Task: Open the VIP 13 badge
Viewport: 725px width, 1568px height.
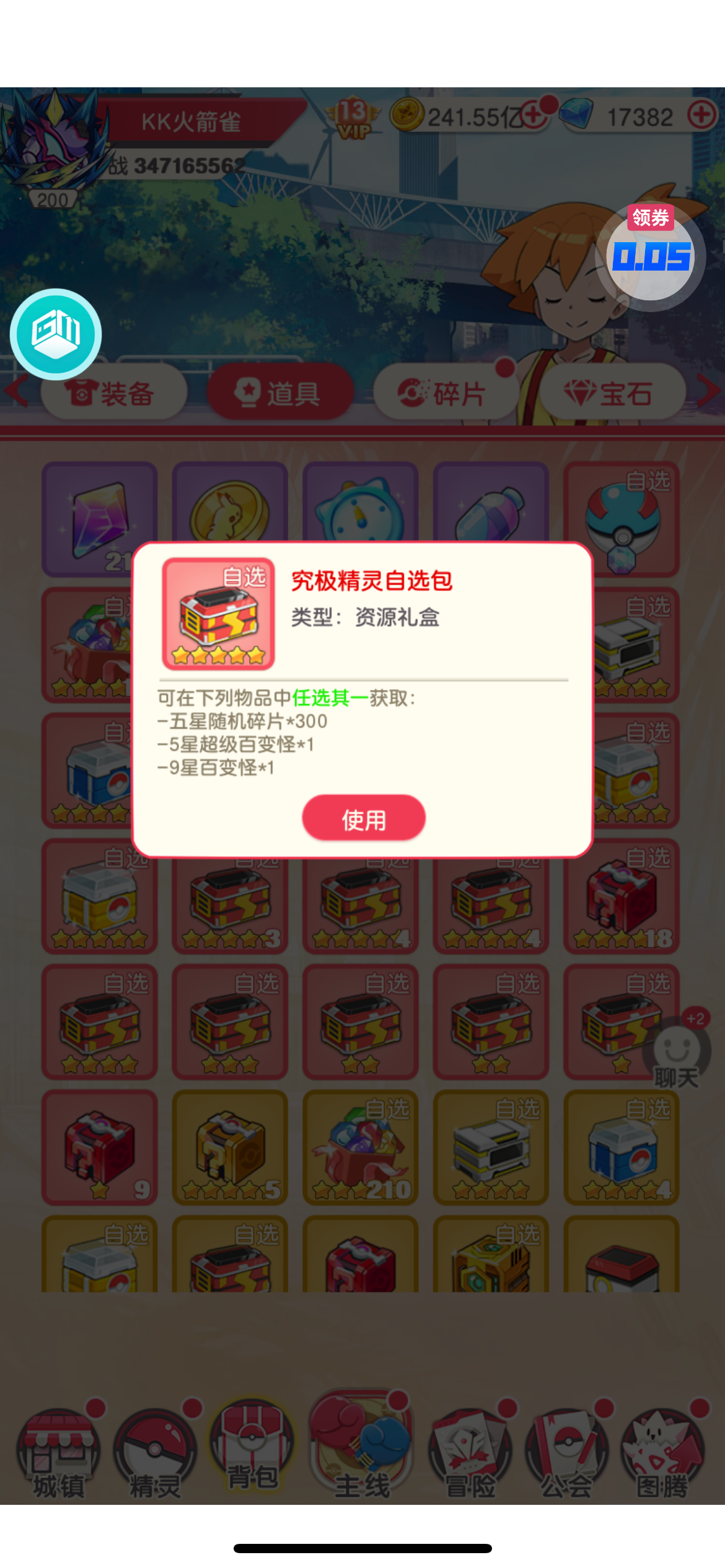Action: (x=354, y=118)
